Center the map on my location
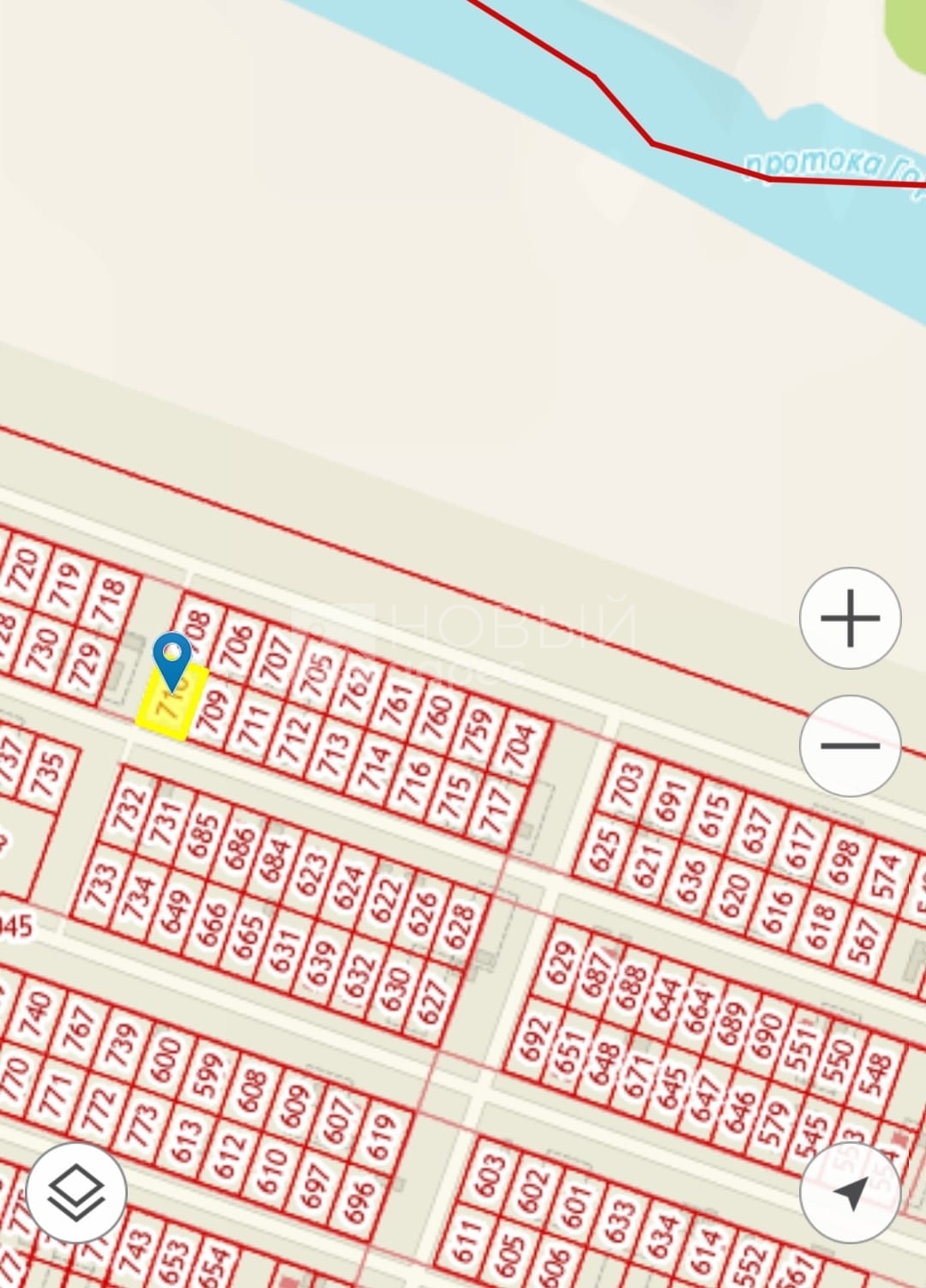Viewport: 926px width, 1288px height. pos(850,1192)
